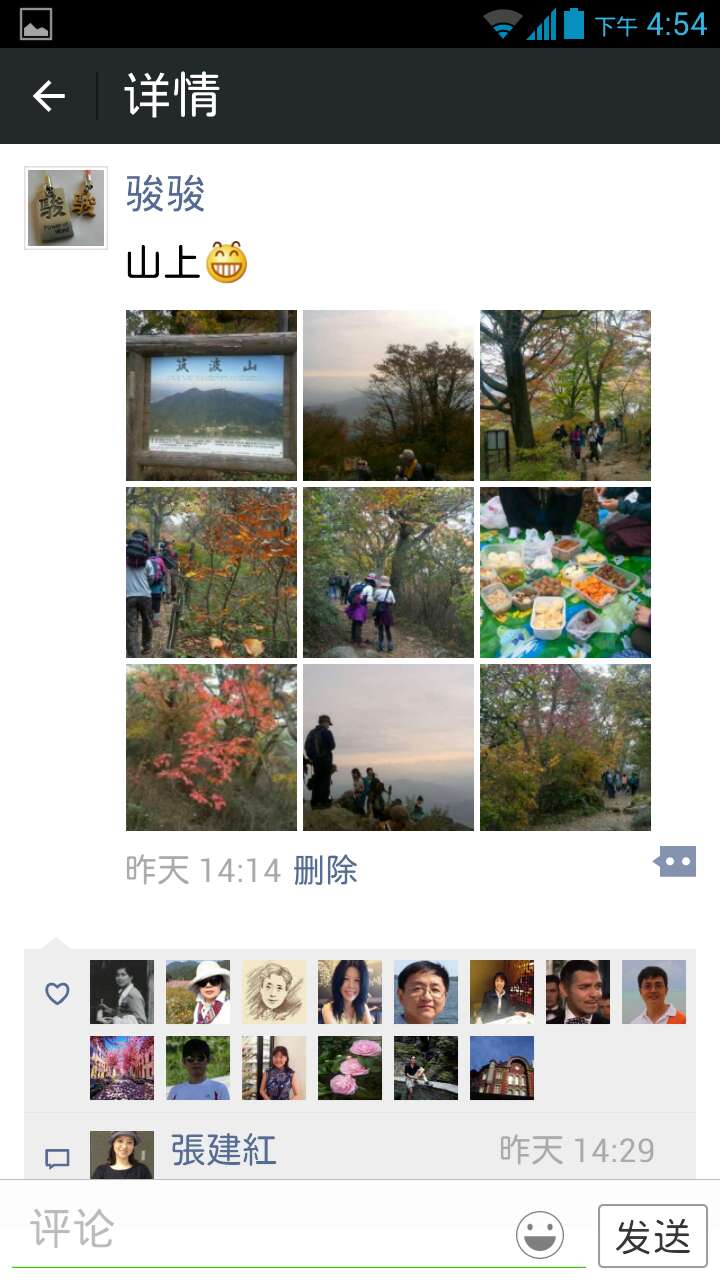Viewport: 720px width, 1280px height.
Task: Open the red maple leaves photo
Action: pyautogui.click(x=211, y=747)
